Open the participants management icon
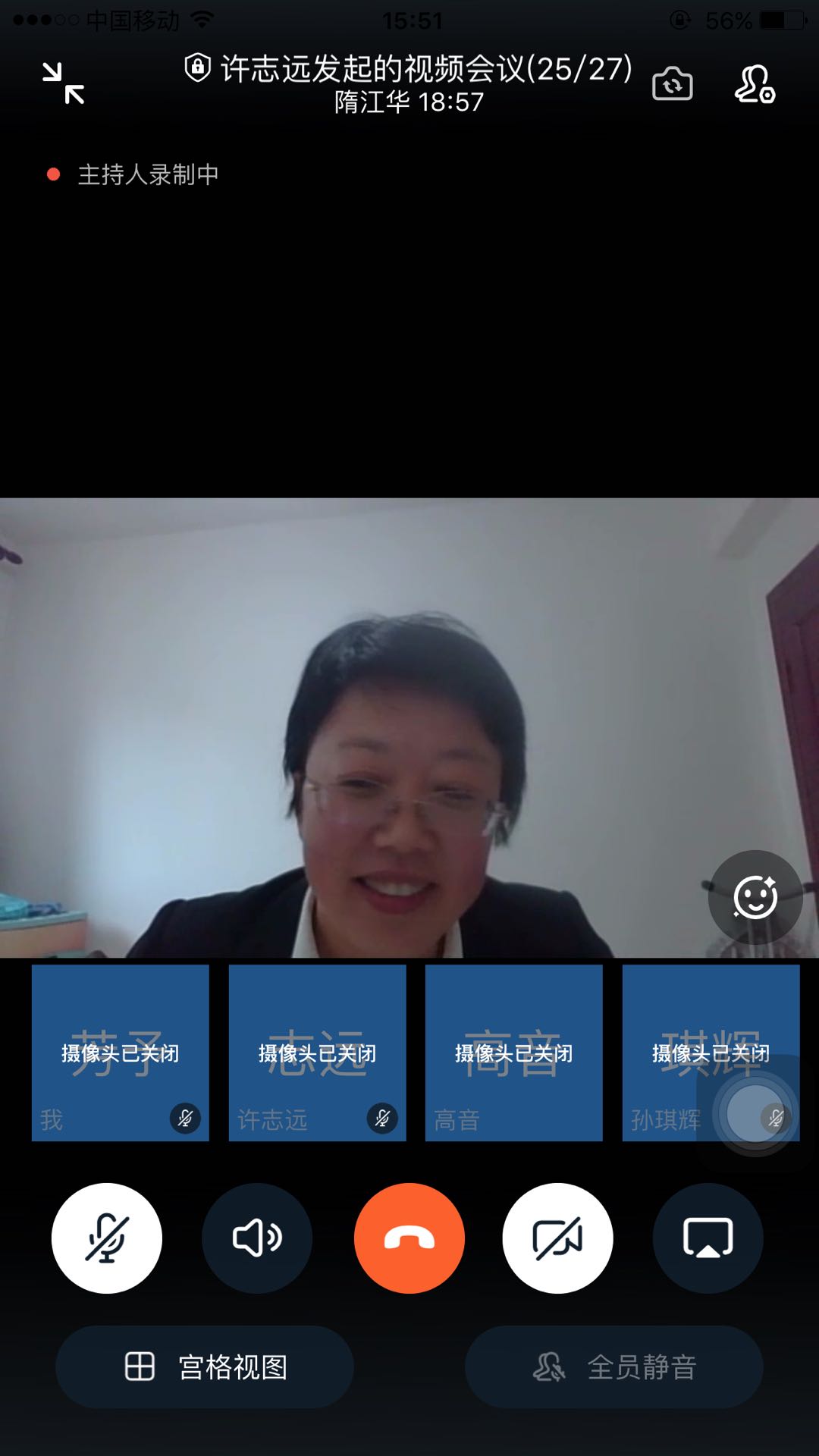This screenshot has width=819, height=1456. click(754, 83)
